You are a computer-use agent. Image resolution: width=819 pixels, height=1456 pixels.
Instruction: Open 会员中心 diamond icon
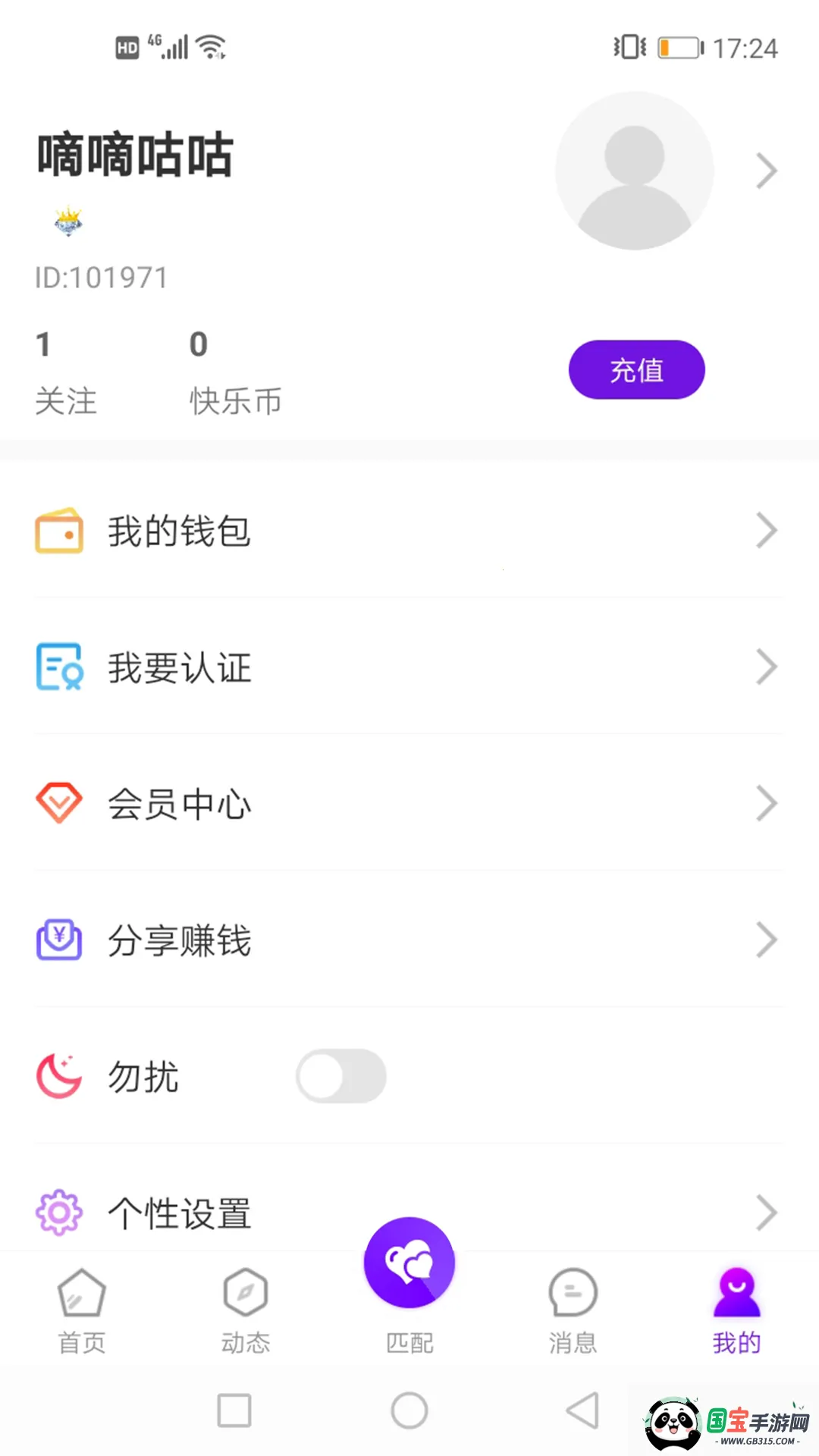[58, 804]
